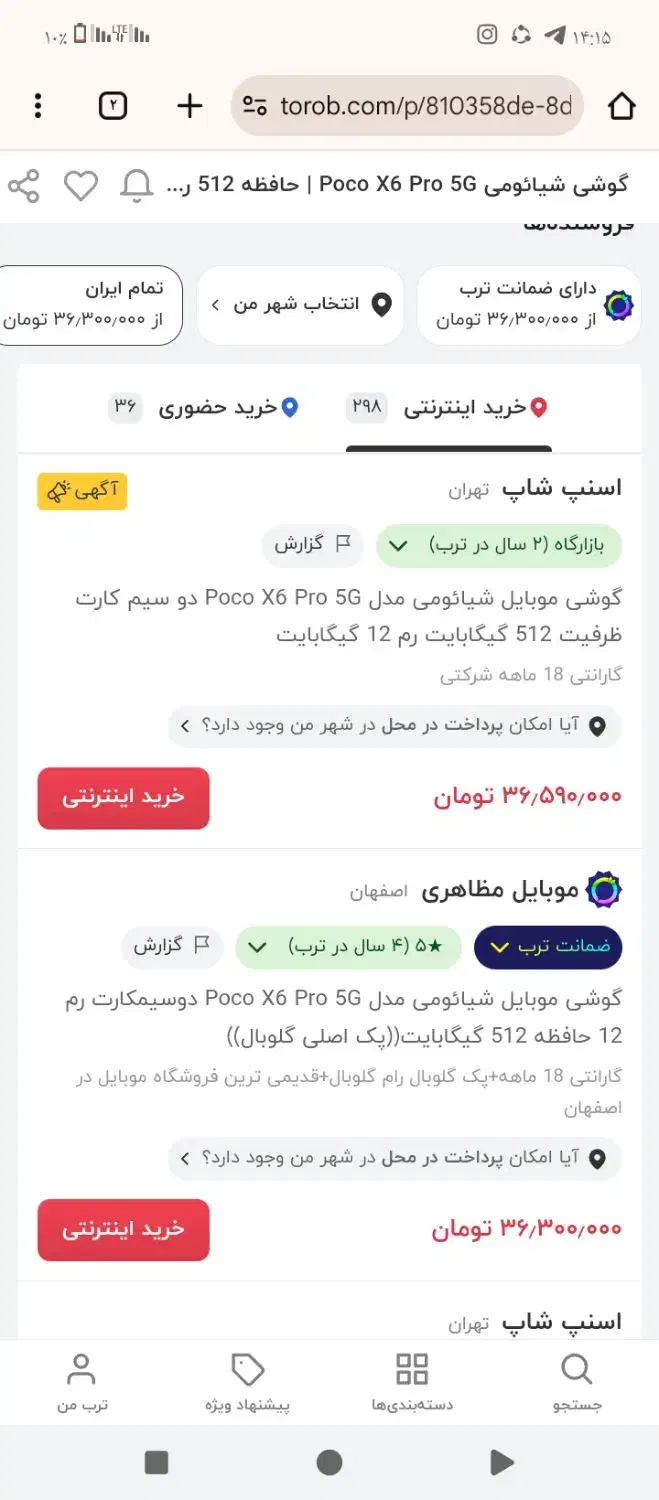Open پیشنهاد ویژه in bottom navigation

tap(247, 1383)
